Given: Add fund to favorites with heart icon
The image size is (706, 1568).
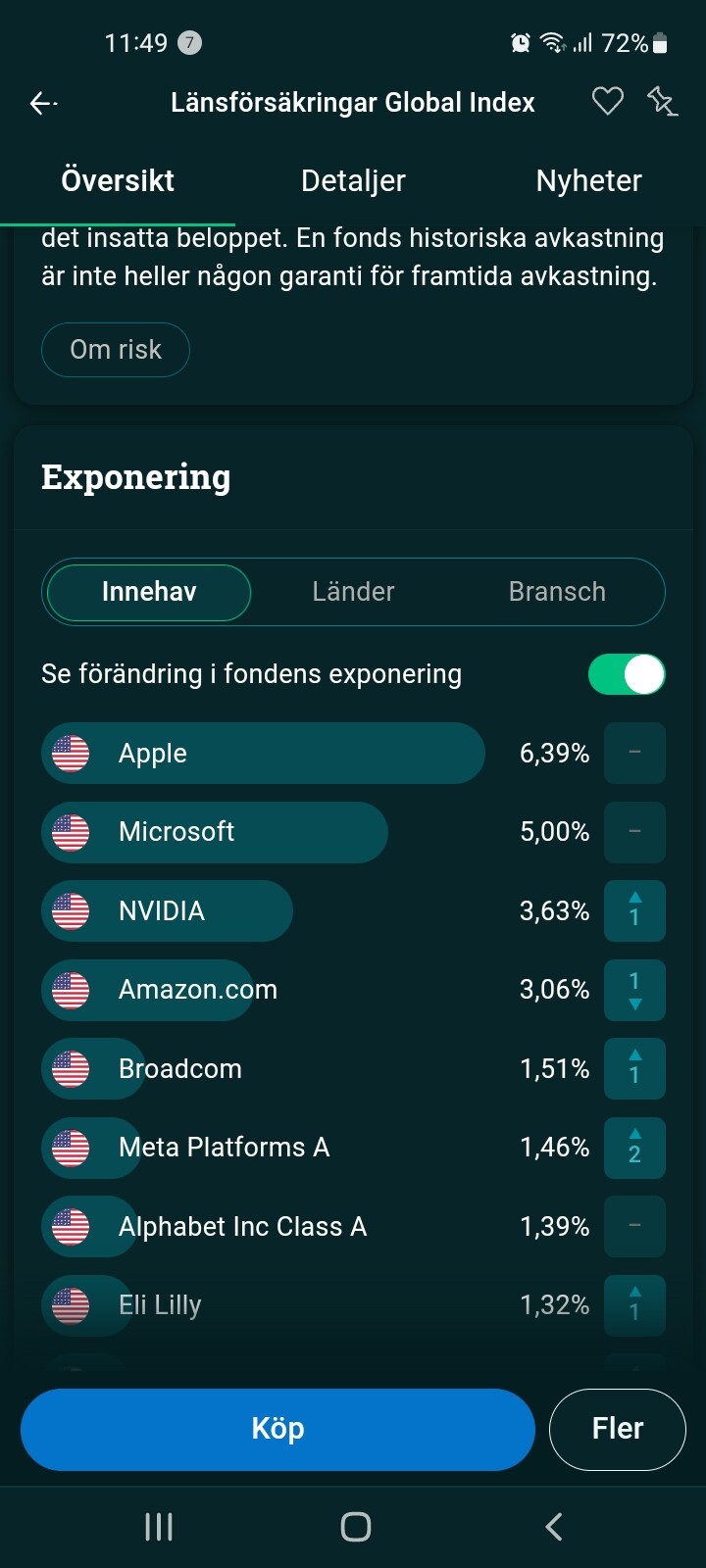Looking at the screenshot, I should click(x=607, y=101).
